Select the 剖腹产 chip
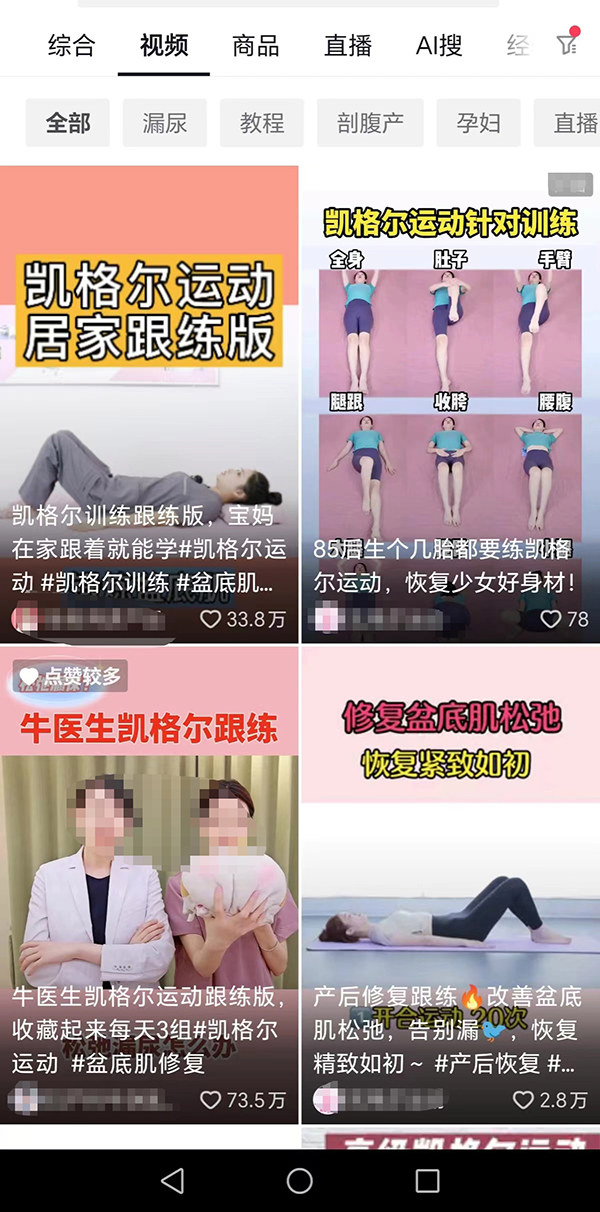Viewport: 600px width, 1212px height. tap(370, 123)
